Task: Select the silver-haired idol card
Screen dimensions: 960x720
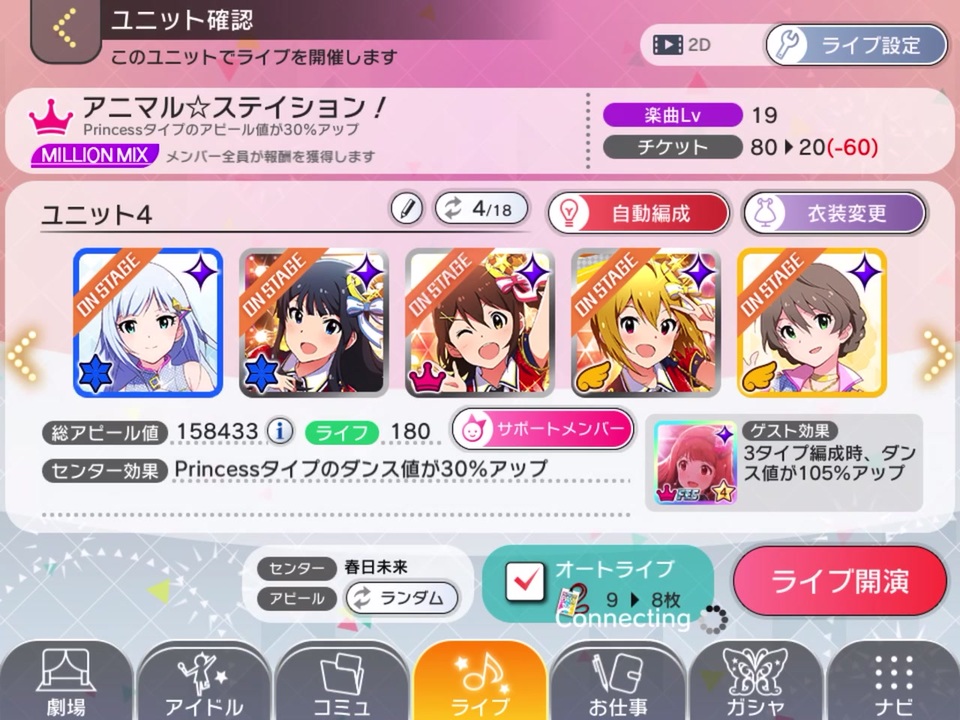Action: coord(148,322)
